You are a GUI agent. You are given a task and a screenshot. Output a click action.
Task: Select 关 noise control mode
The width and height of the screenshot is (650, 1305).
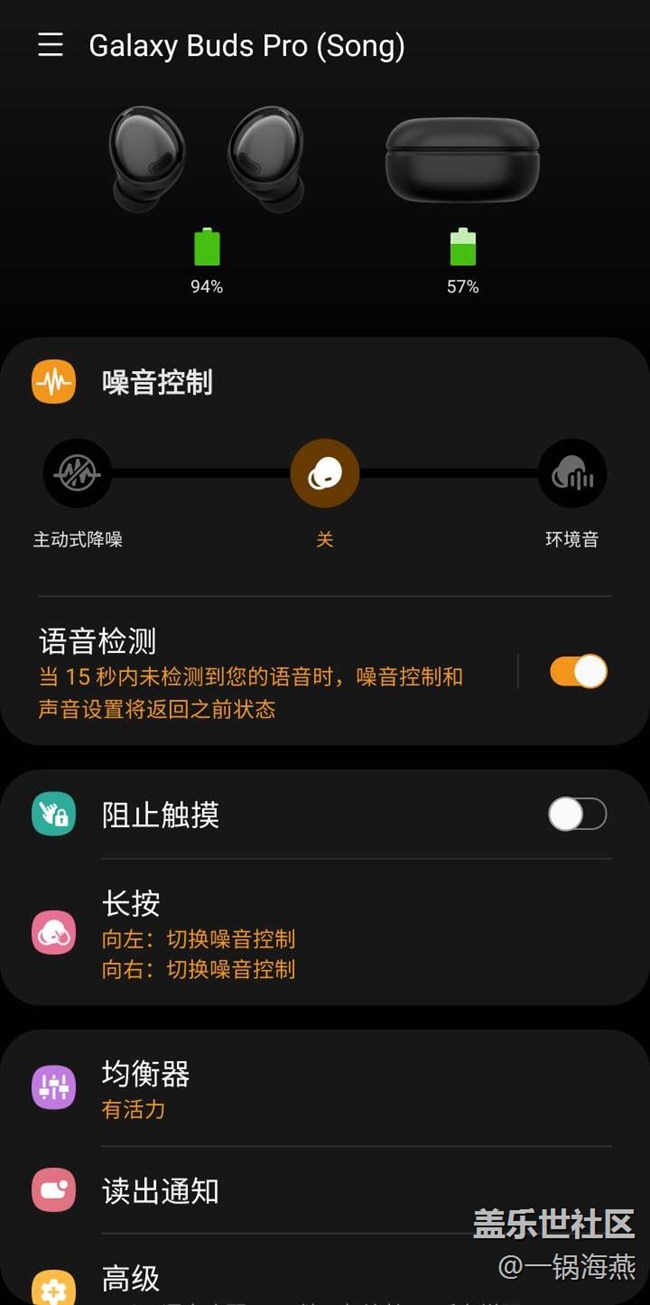pyautogui.click(x=325, y=473)
